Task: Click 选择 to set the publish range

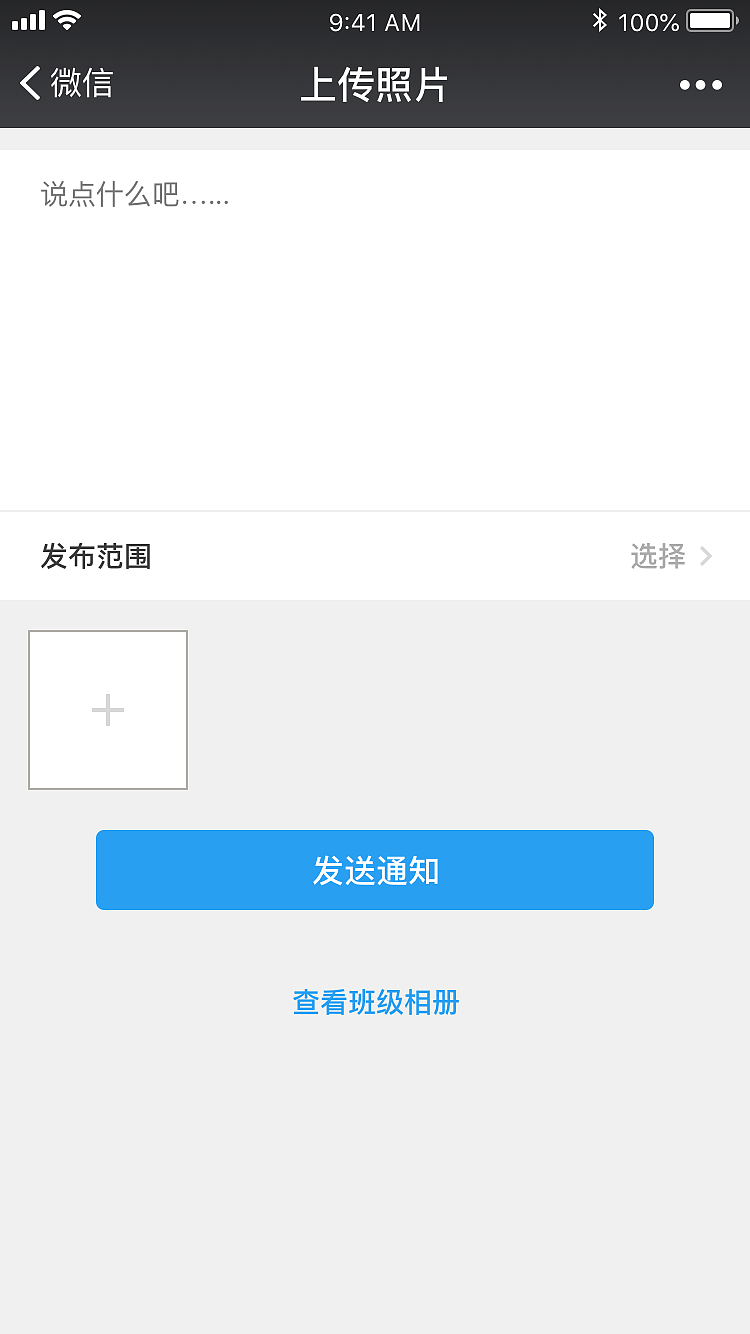Action: tap(658, 556)
